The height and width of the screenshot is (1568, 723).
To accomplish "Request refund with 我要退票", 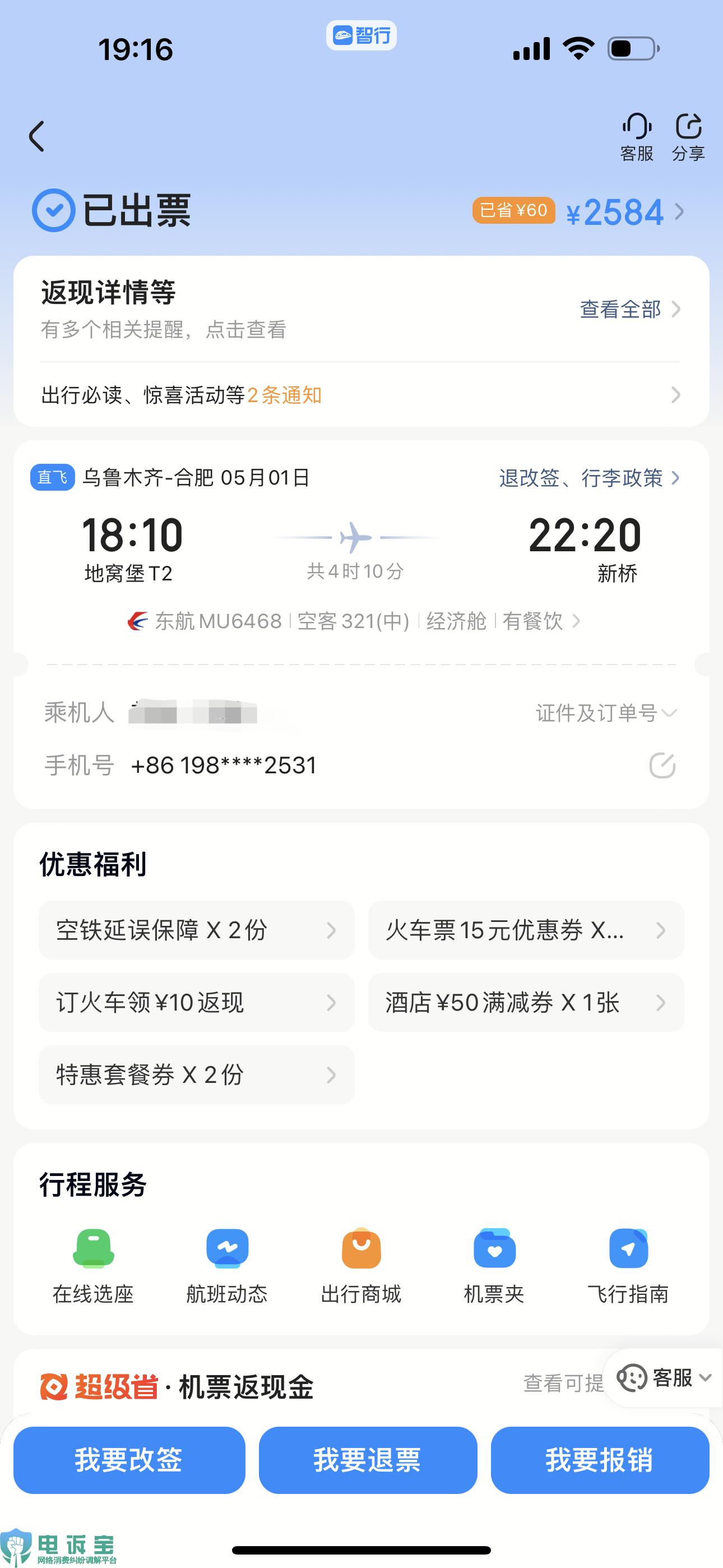I will (x=368, y=1460).
